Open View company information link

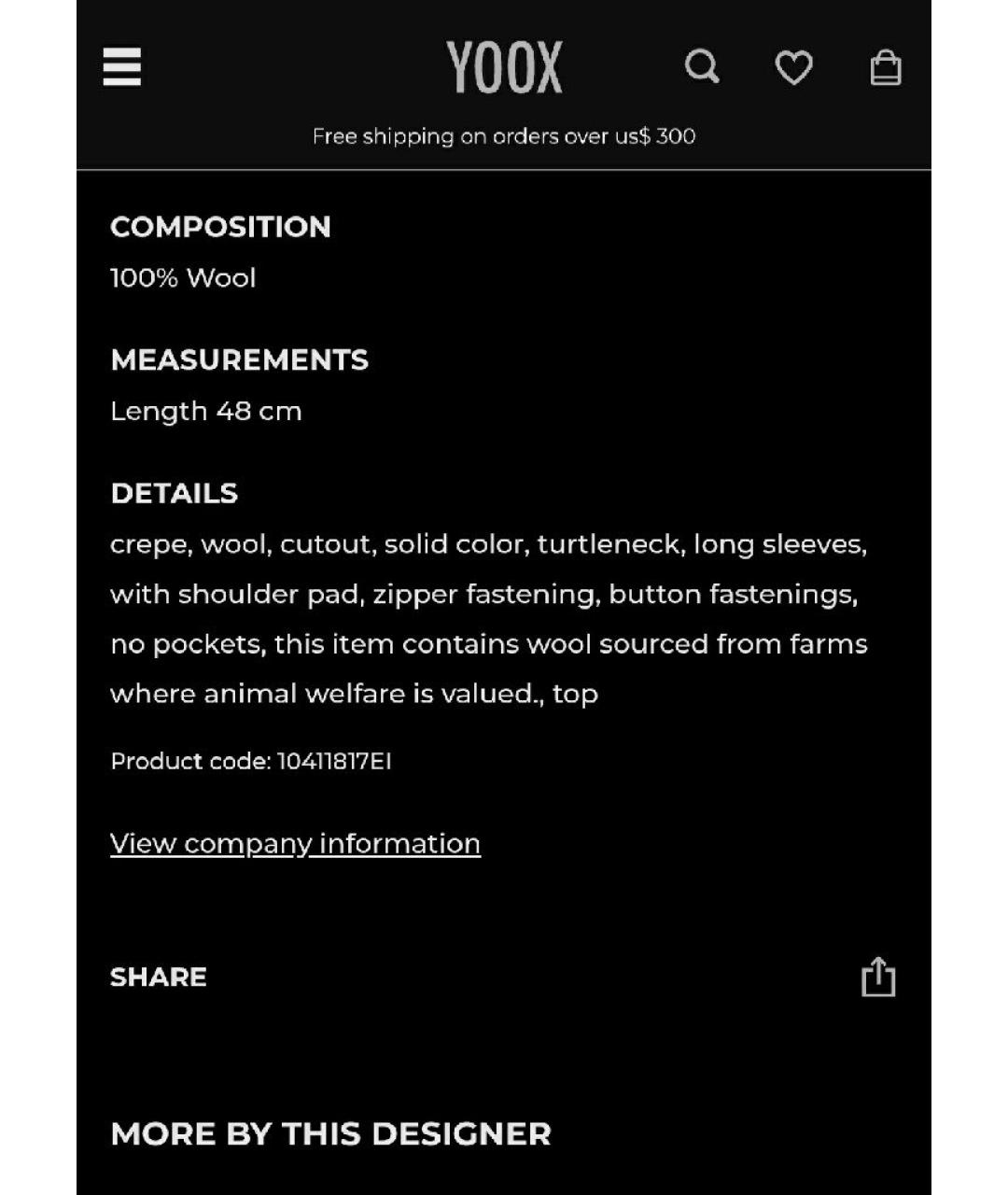[x=295, y=843]
